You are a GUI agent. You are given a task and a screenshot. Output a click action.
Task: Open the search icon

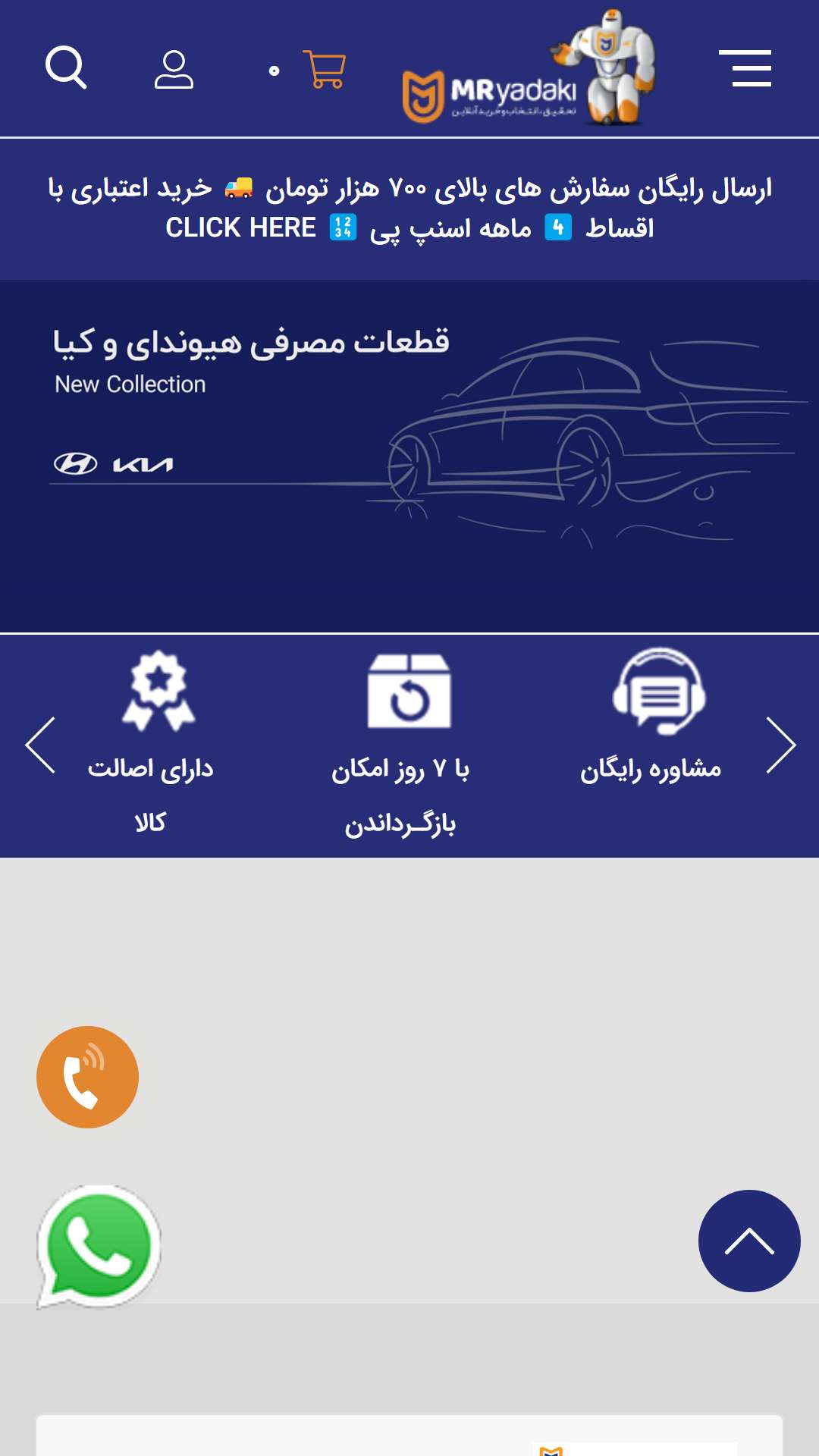click(66, 68)
